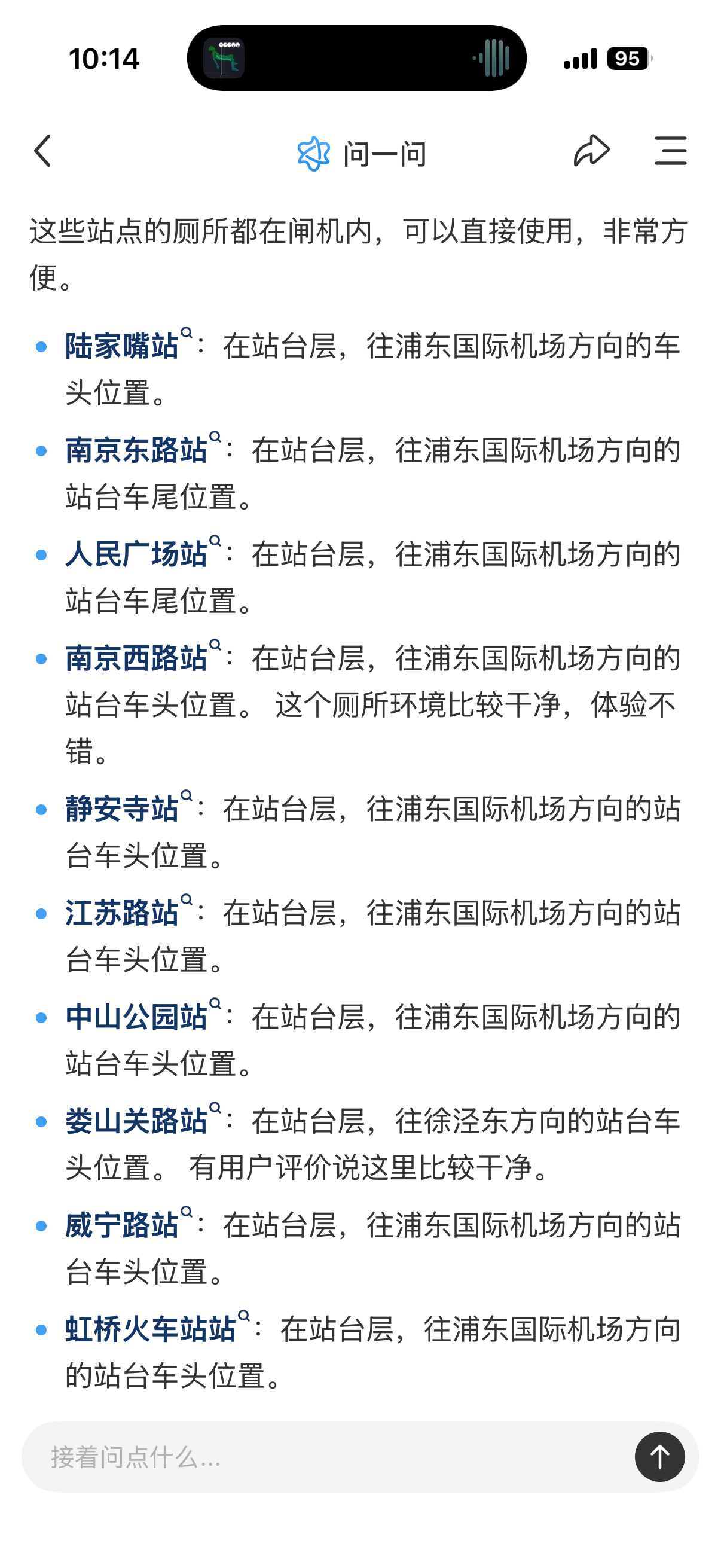
Task: Open the 陆家嘴站 search link
Action: click(129, 344)
